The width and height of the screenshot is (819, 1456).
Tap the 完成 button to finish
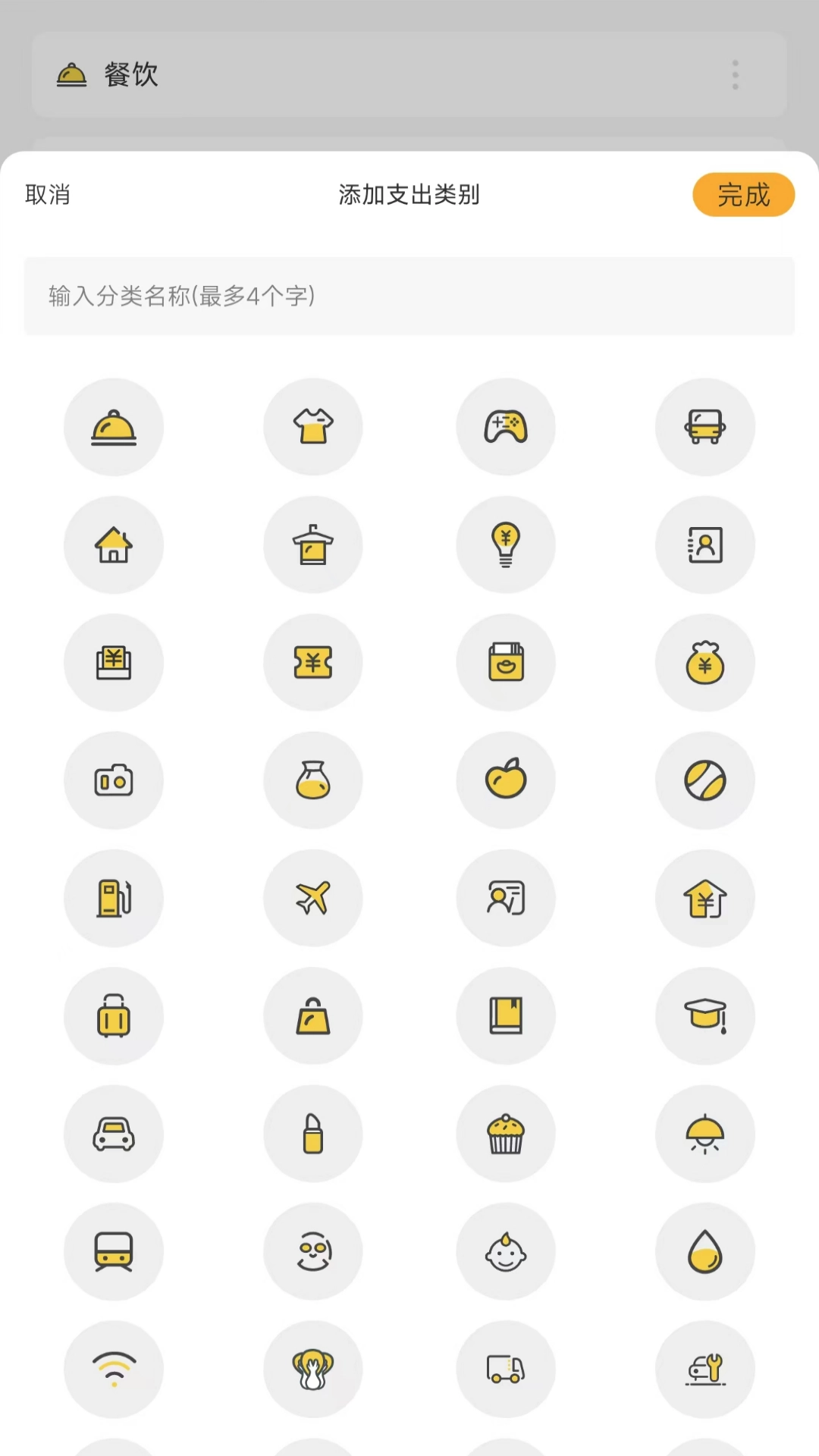click(744, 195)
